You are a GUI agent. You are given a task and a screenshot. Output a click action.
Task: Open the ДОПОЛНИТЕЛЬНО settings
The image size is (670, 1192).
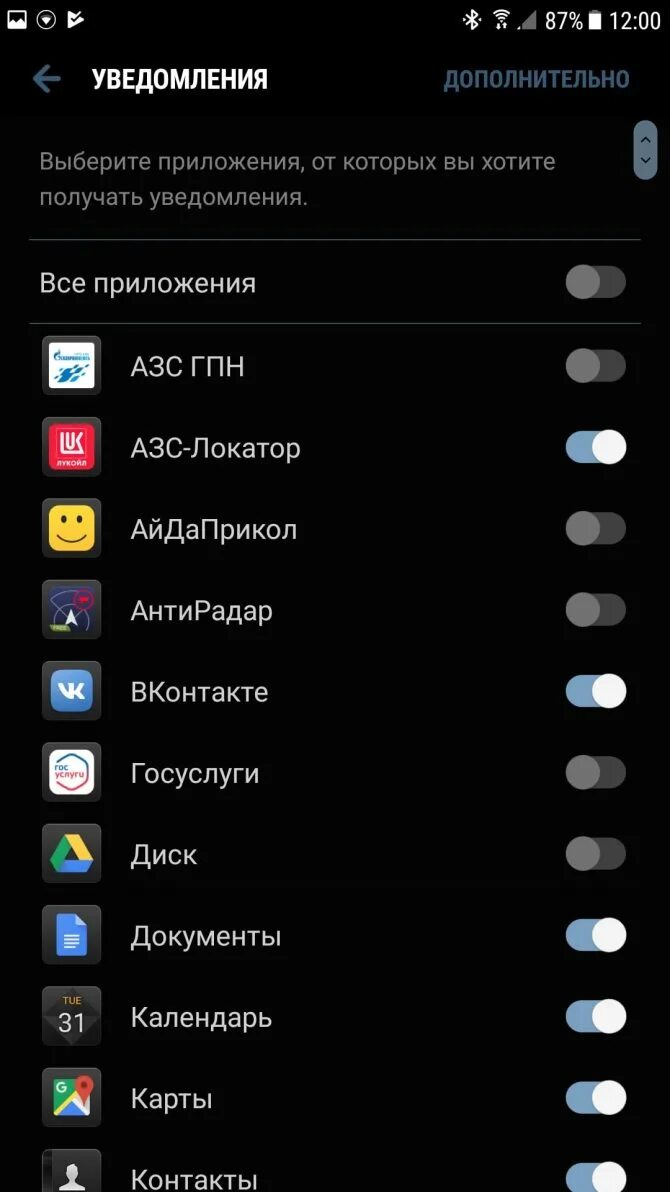[536, 79]
